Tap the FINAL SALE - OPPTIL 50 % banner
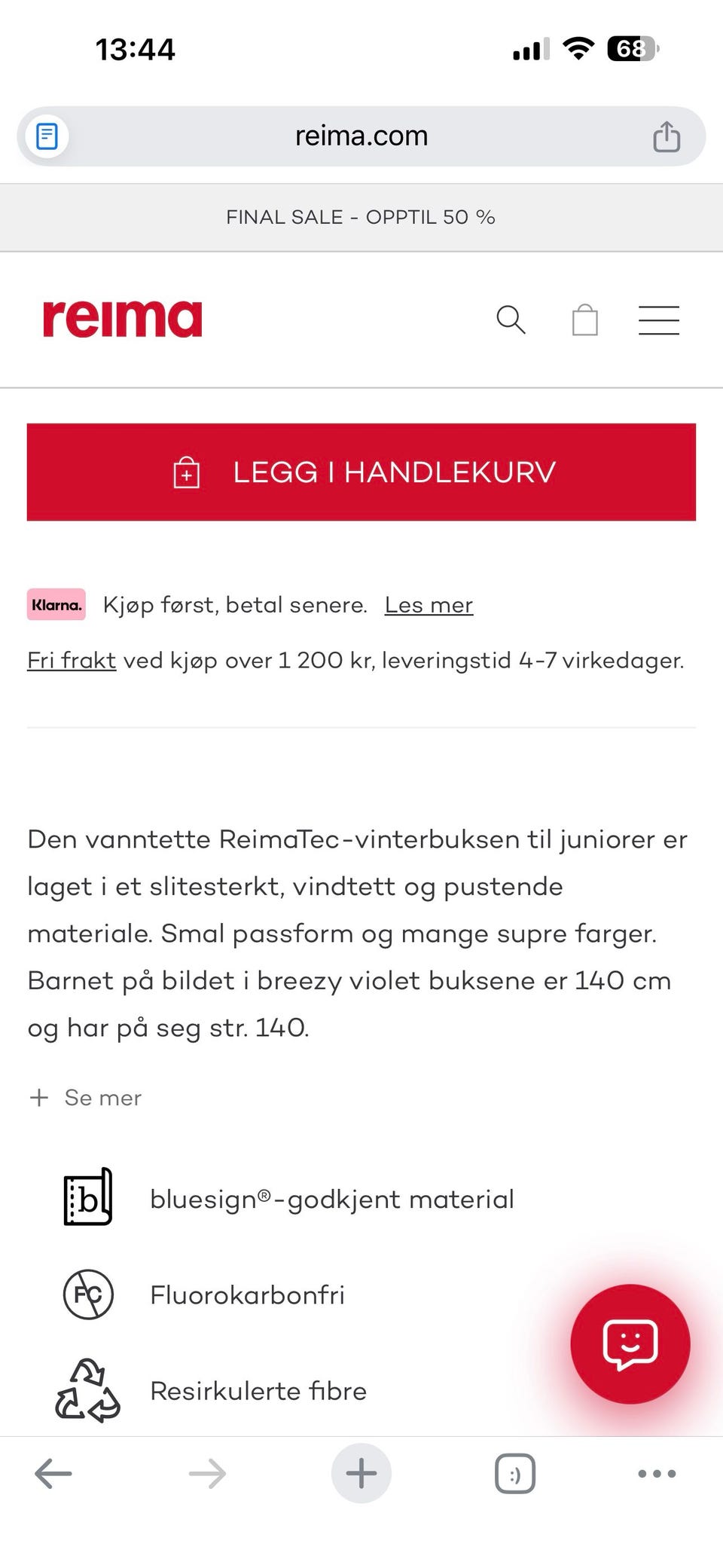Viewport: 723px width, 1568px height. click(x=361, y=217)
